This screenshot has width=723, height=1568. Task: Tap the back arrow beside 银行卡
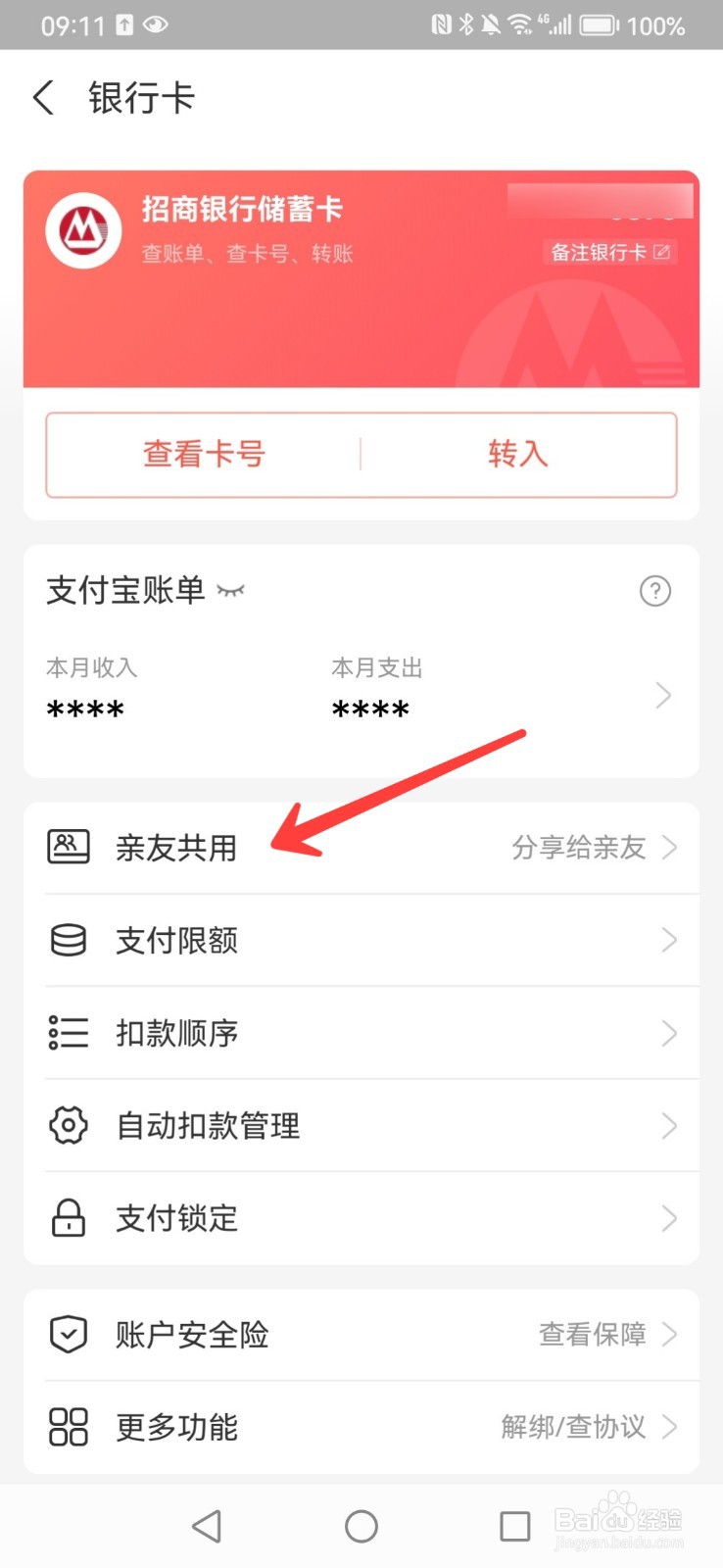41,97
